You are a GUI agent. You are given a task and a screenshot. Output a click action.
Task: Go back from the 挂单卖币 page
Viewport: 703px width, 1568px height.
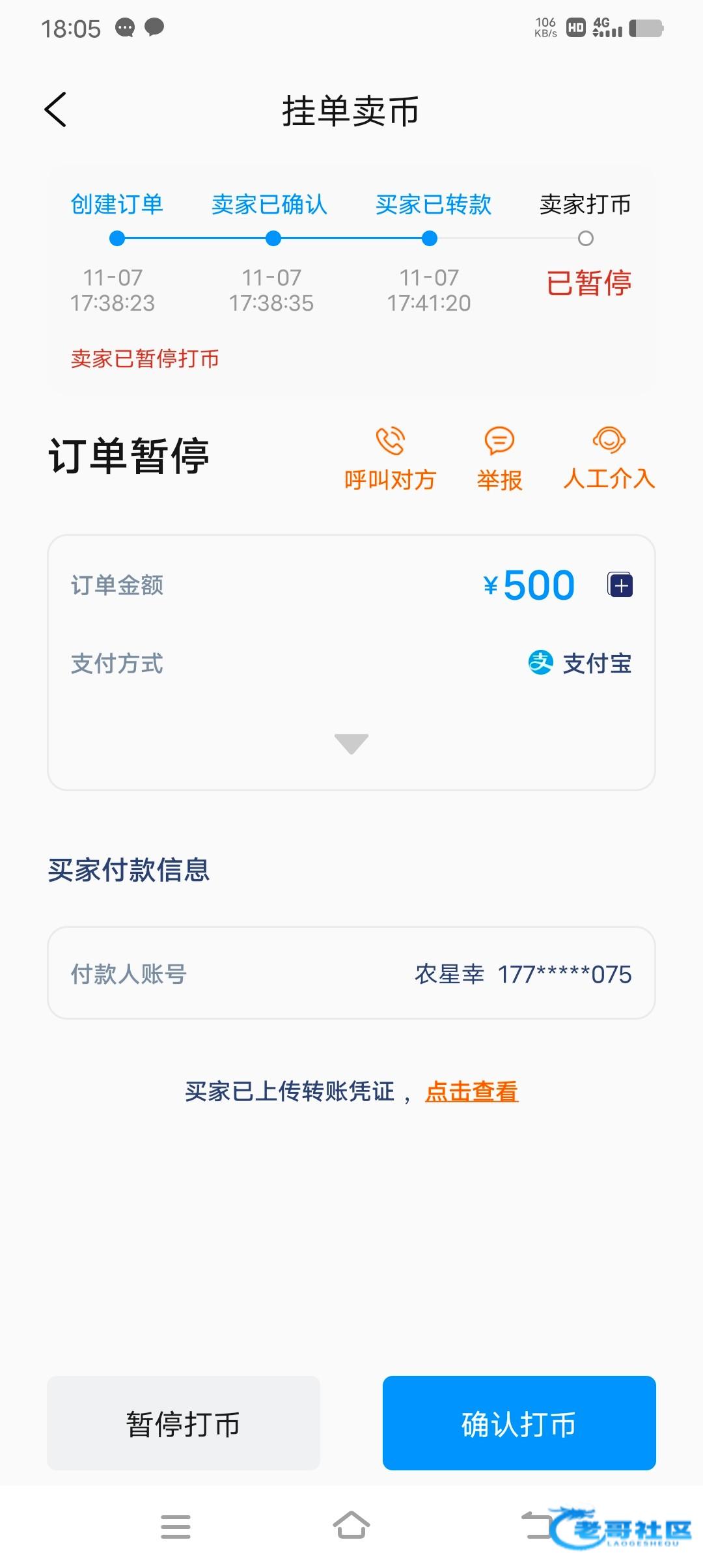coord(56,109)
